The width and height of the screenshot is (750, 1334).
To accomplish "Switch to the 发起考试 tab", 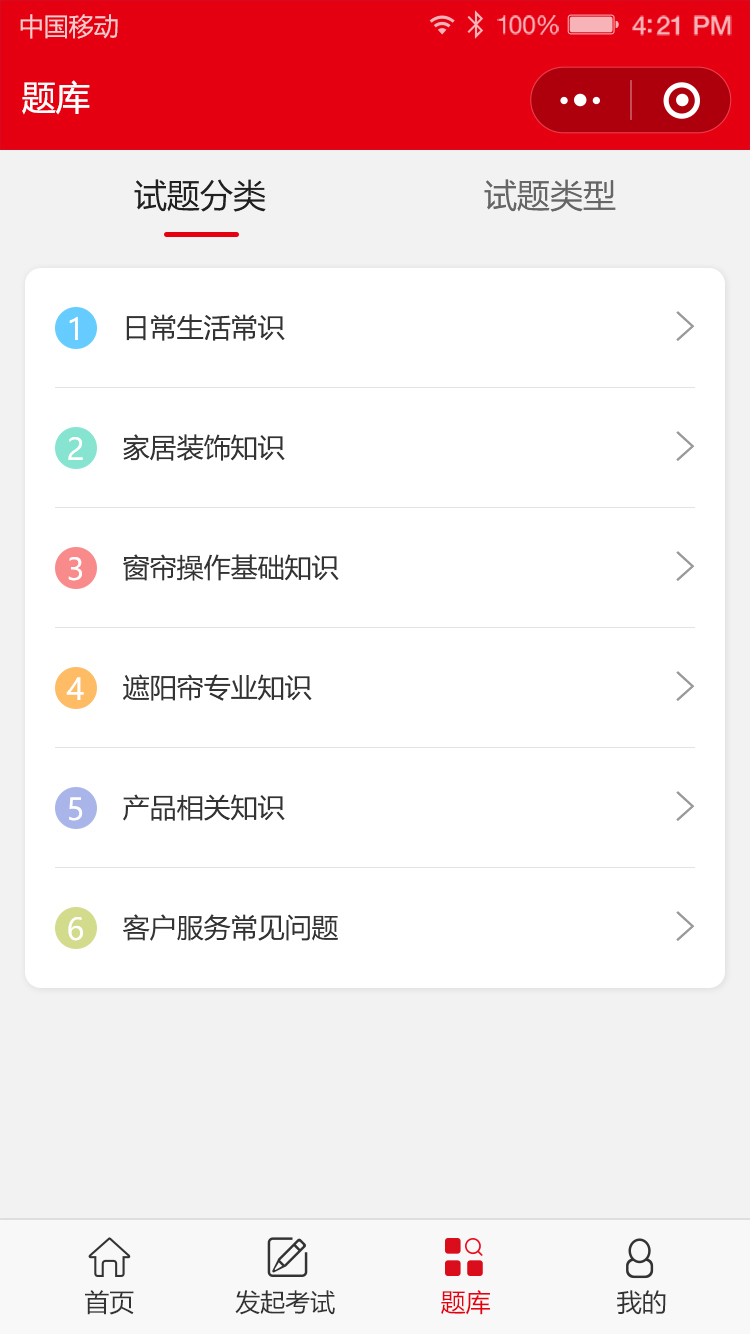I will coord(285,1277).
